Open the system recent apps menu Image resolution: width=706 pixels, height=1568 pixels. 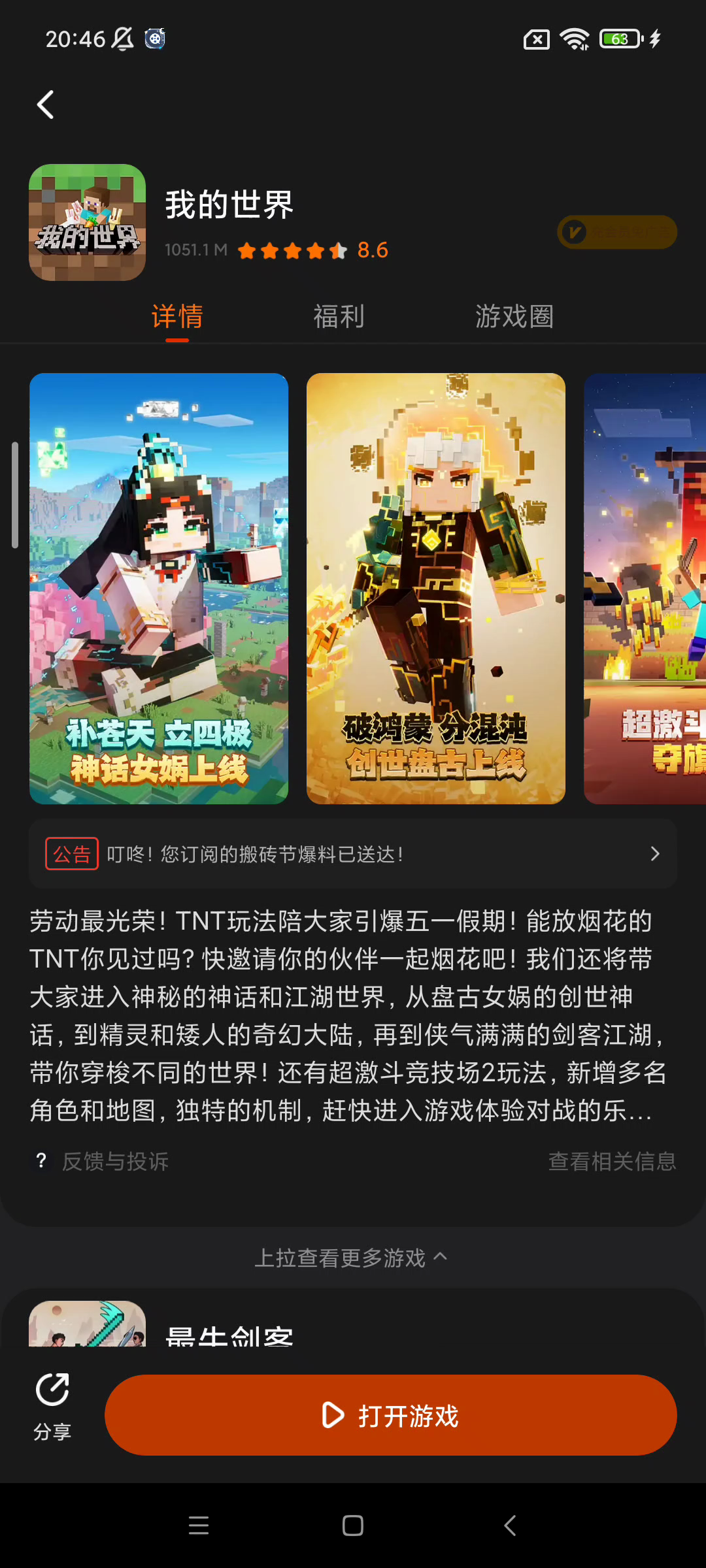199,1526
